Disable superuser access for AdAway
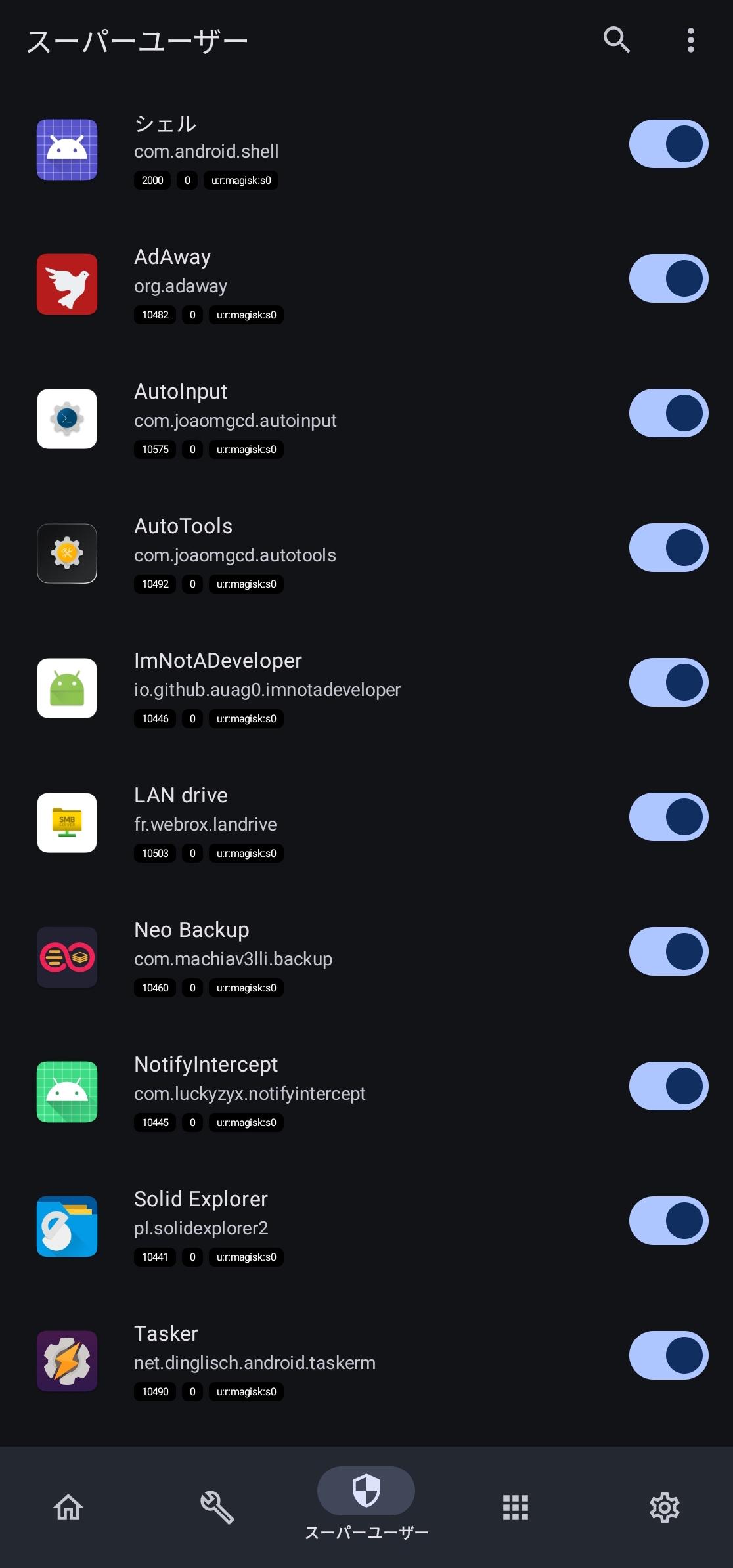This screenshot has width=733, height=1568. (668, 278)
